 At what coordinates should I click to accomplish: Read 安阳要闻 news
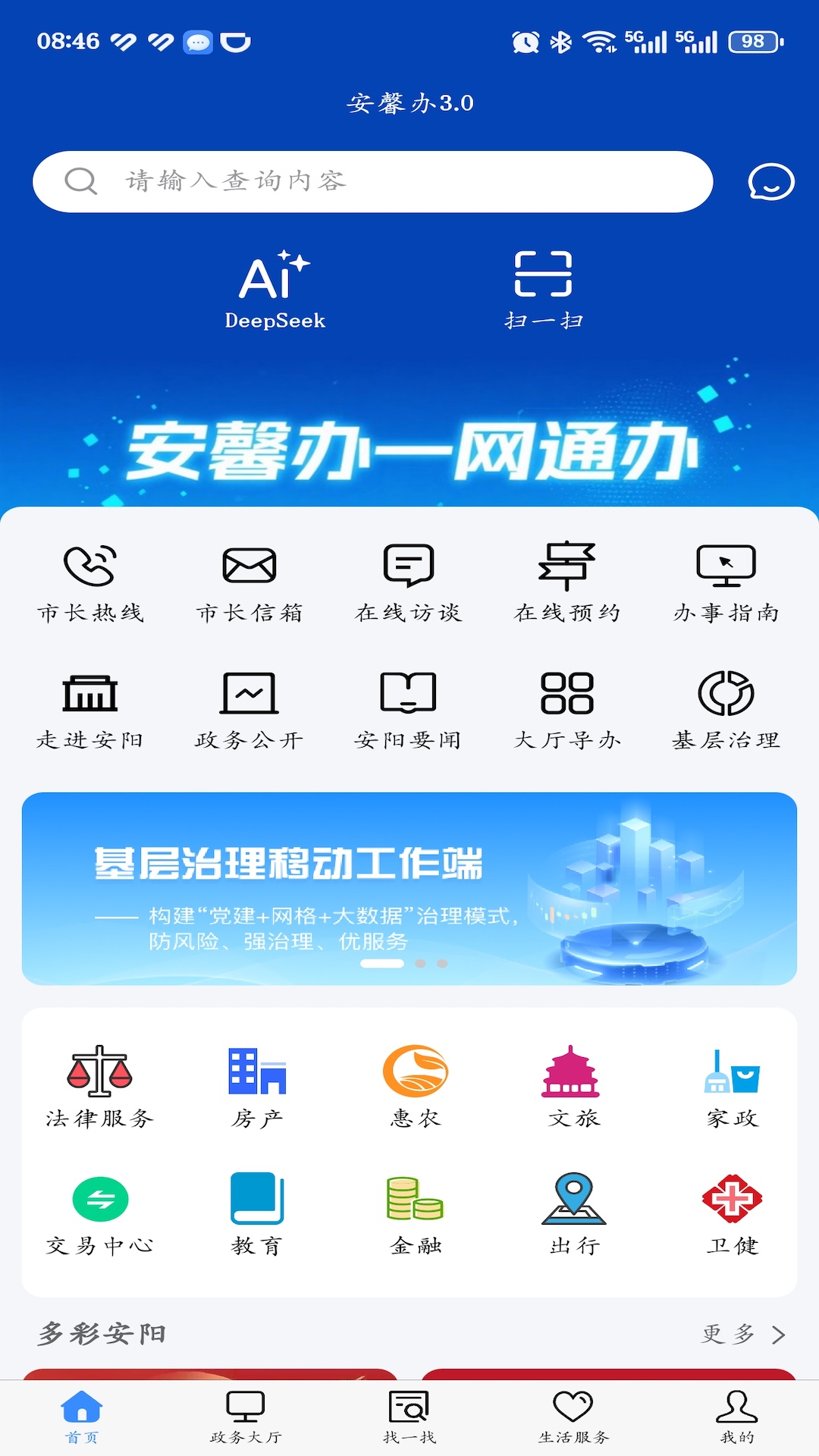408,709
